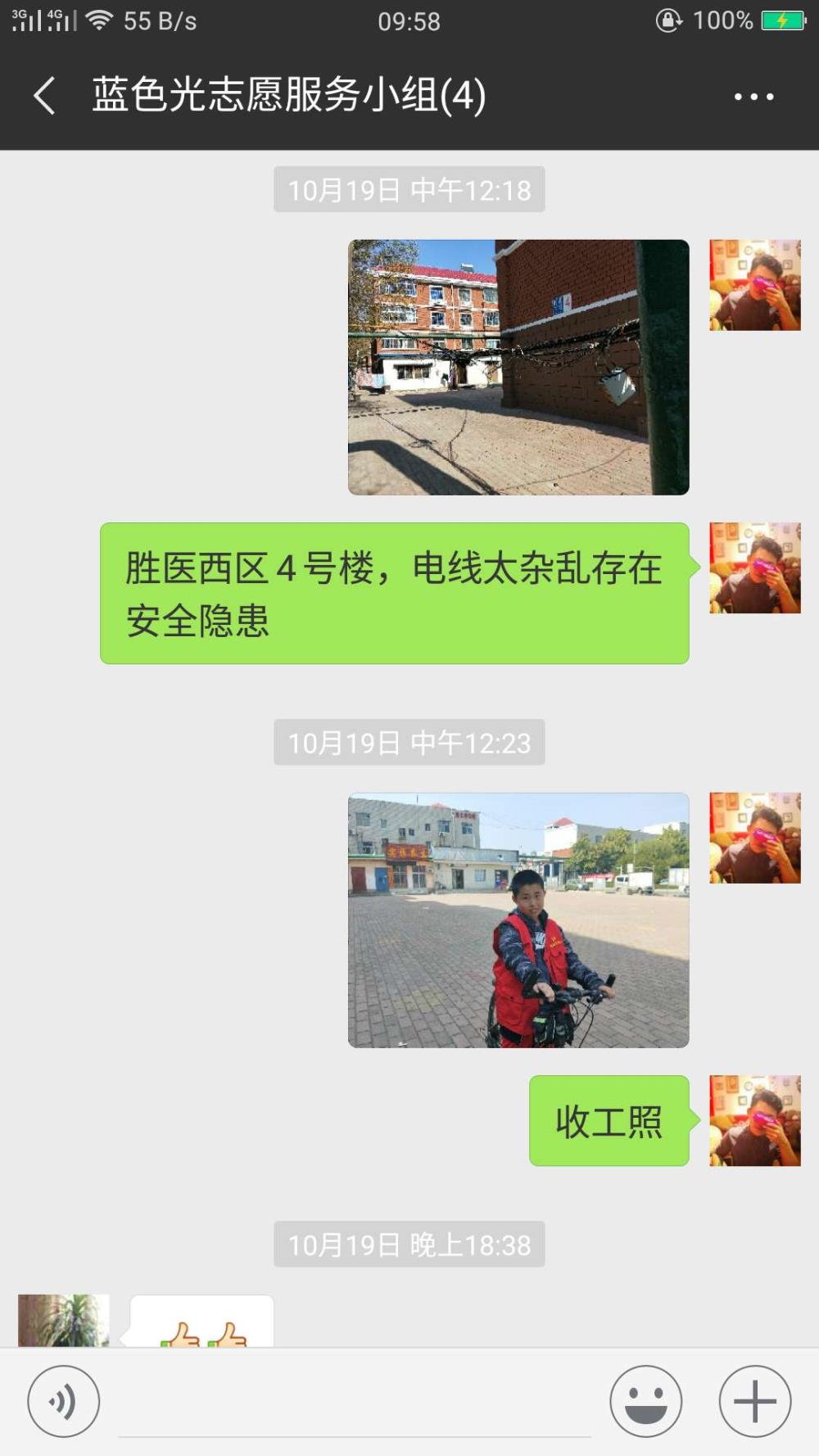Open group chat details via three-dot menu
The image size is (819, 1456).
click(x=753, y=97)
